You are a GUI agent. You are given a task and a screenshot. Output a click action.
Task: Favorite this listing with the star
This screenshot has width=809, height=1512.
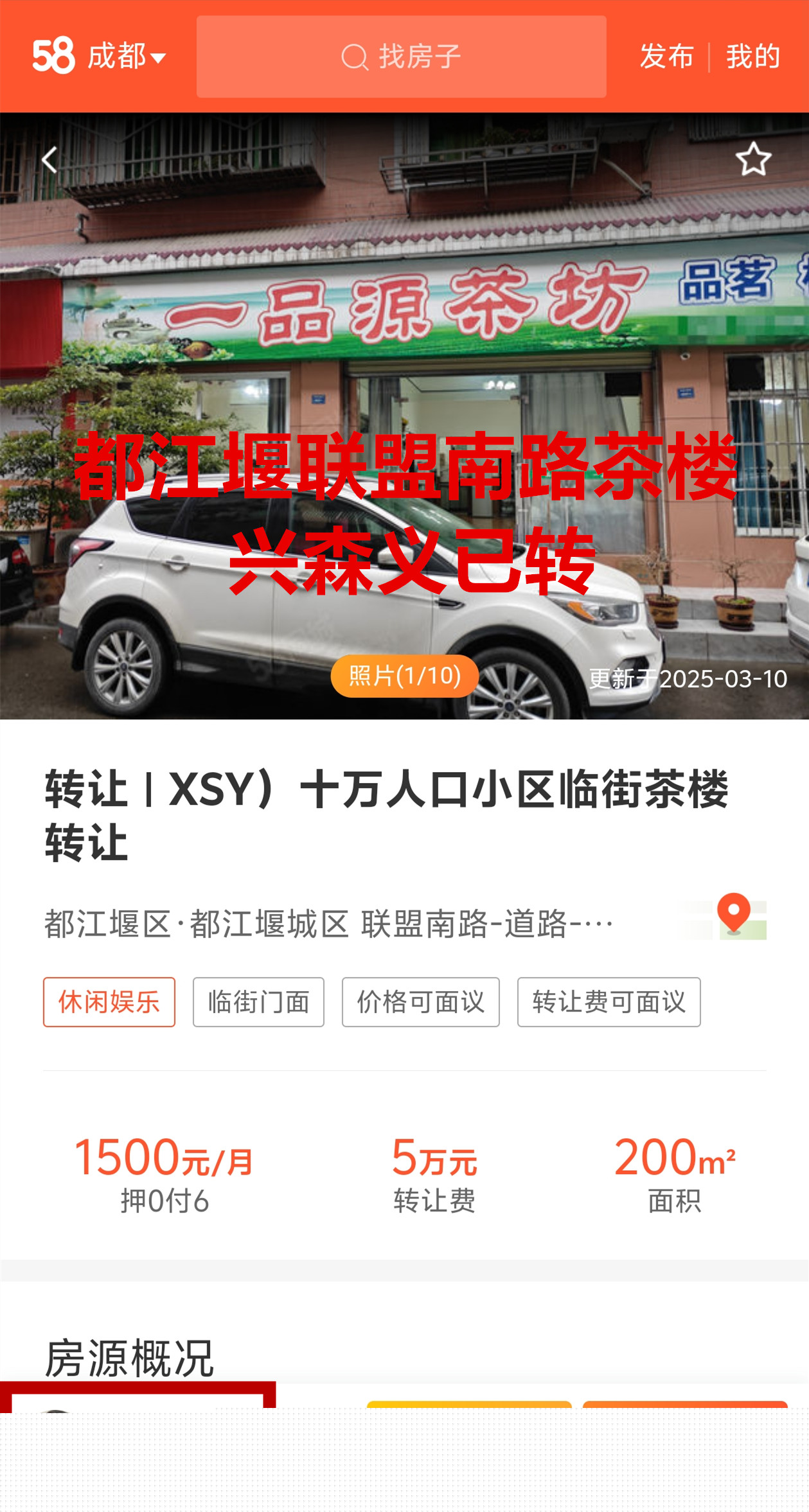[752, 159]
